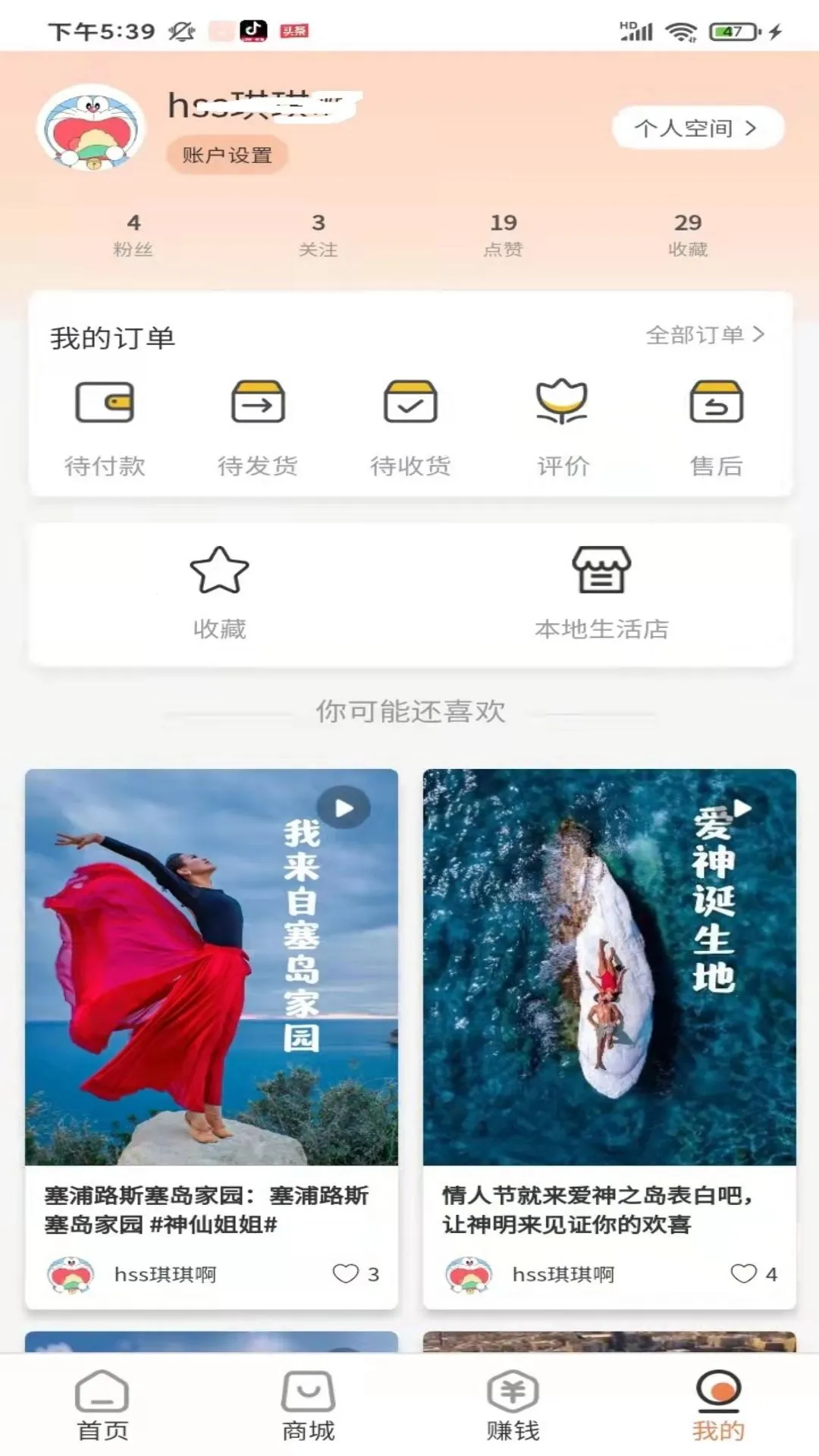Open 评价 order reviews
Viewport: 819px width, 1456px height.
pos(563,426)
